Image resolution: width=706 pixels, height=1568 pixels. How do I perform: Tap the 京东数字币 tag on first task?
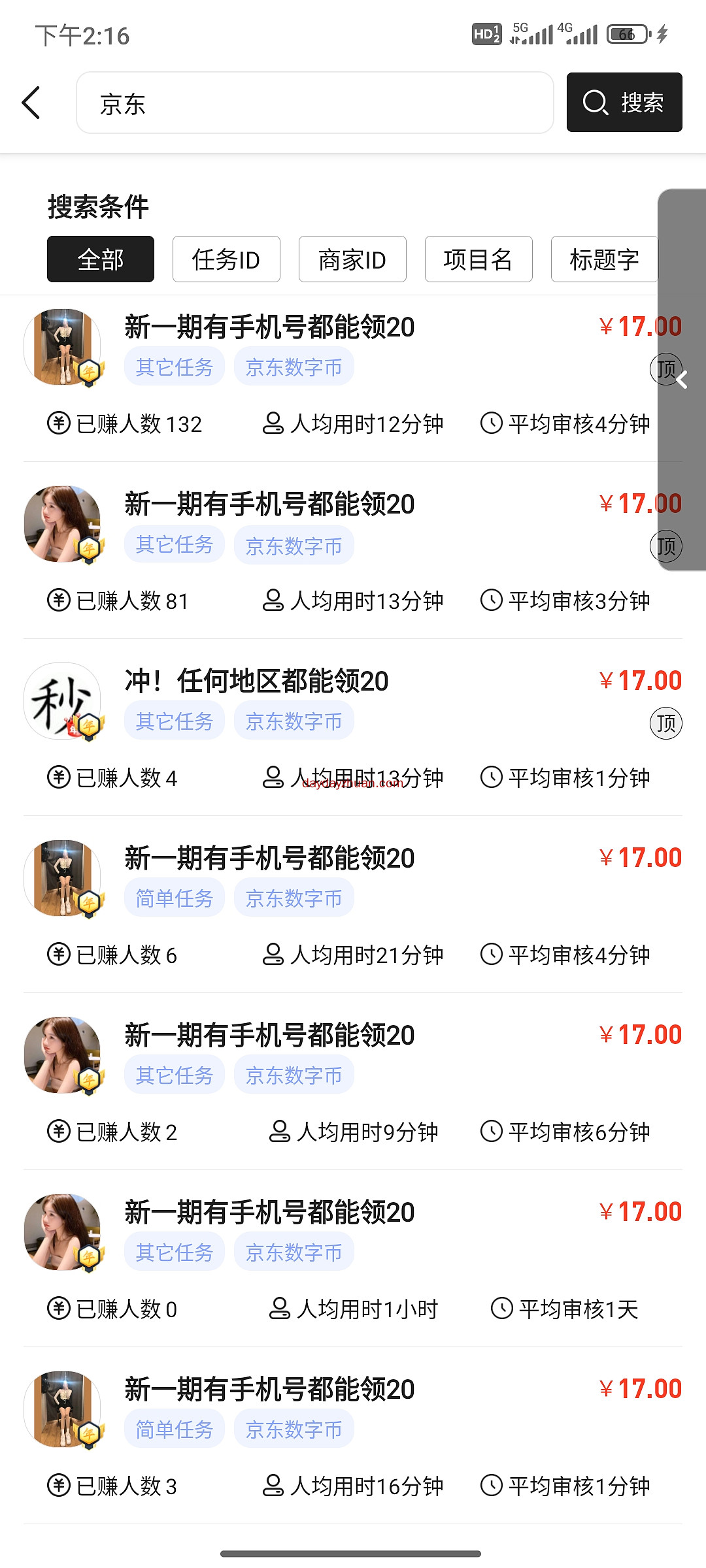(x=293, y=367)
